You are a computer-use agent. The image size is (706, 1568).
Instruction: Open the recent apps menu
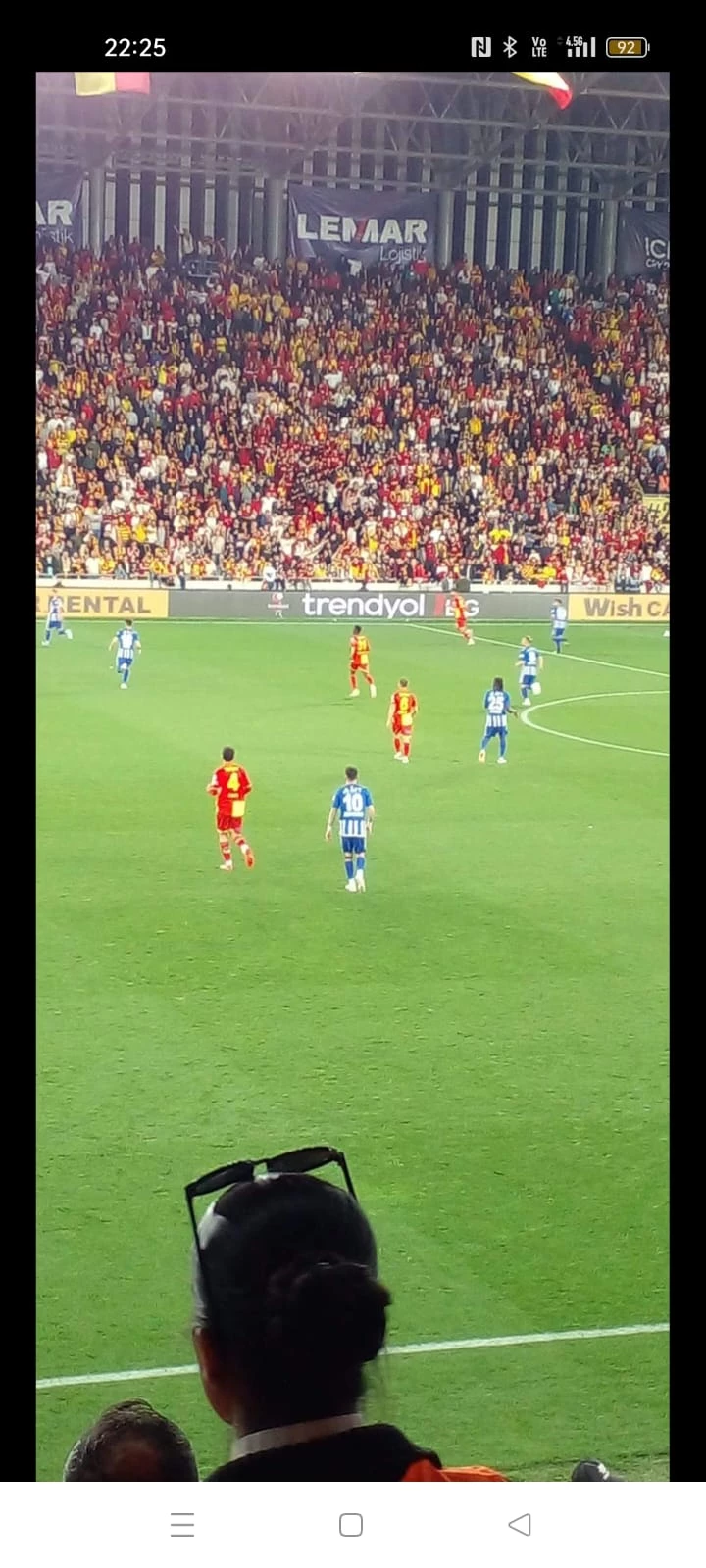tap(182, 1525)
